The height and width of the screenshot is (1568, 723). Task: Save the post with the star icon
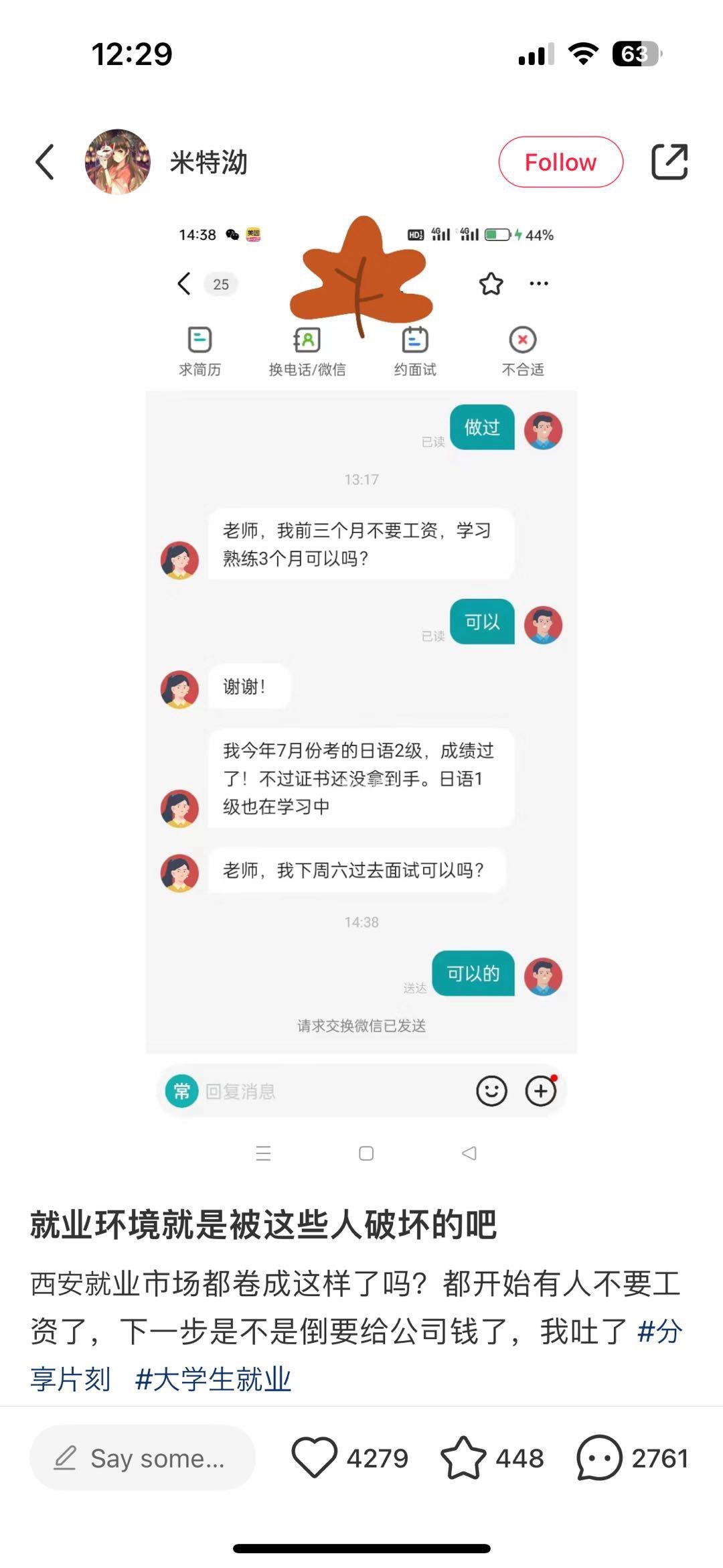pyautogui.click(x=463, y=1458)
